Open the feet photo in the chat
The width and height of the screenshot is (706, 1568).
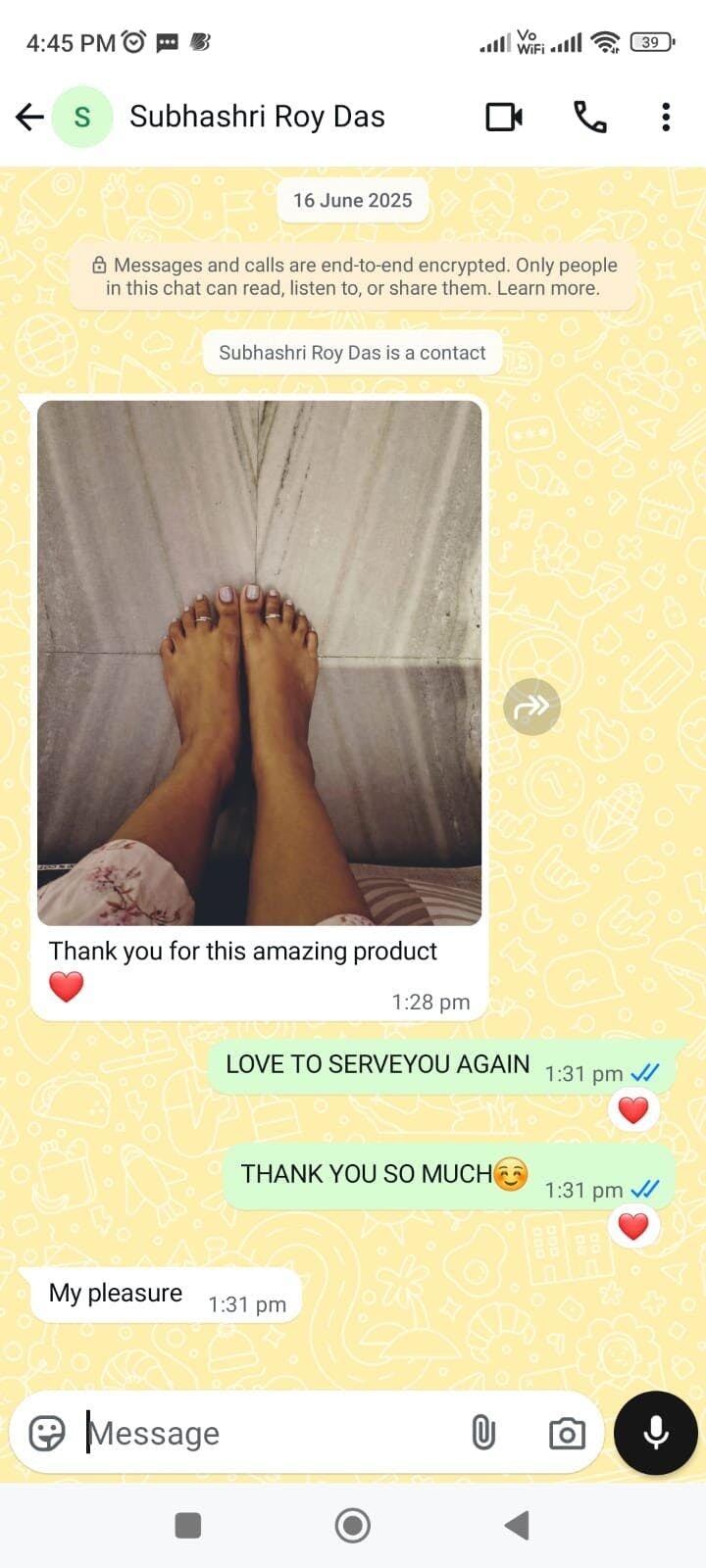[x=259, y=662]
